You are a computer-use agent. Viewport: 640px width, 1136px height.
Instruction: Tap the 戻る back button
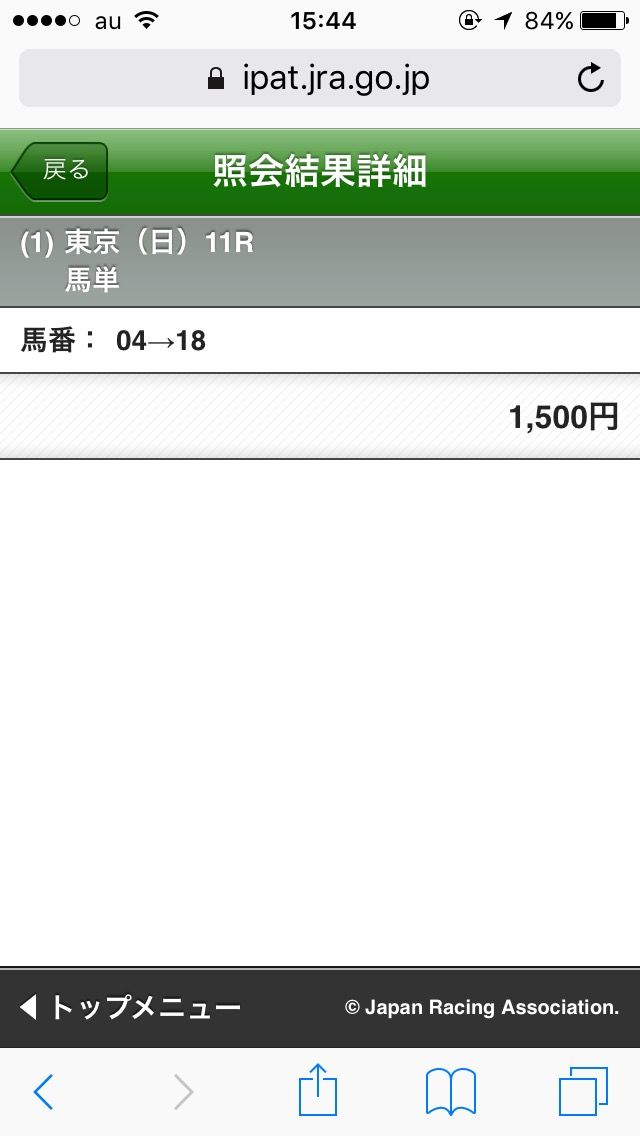pos(61,171)
